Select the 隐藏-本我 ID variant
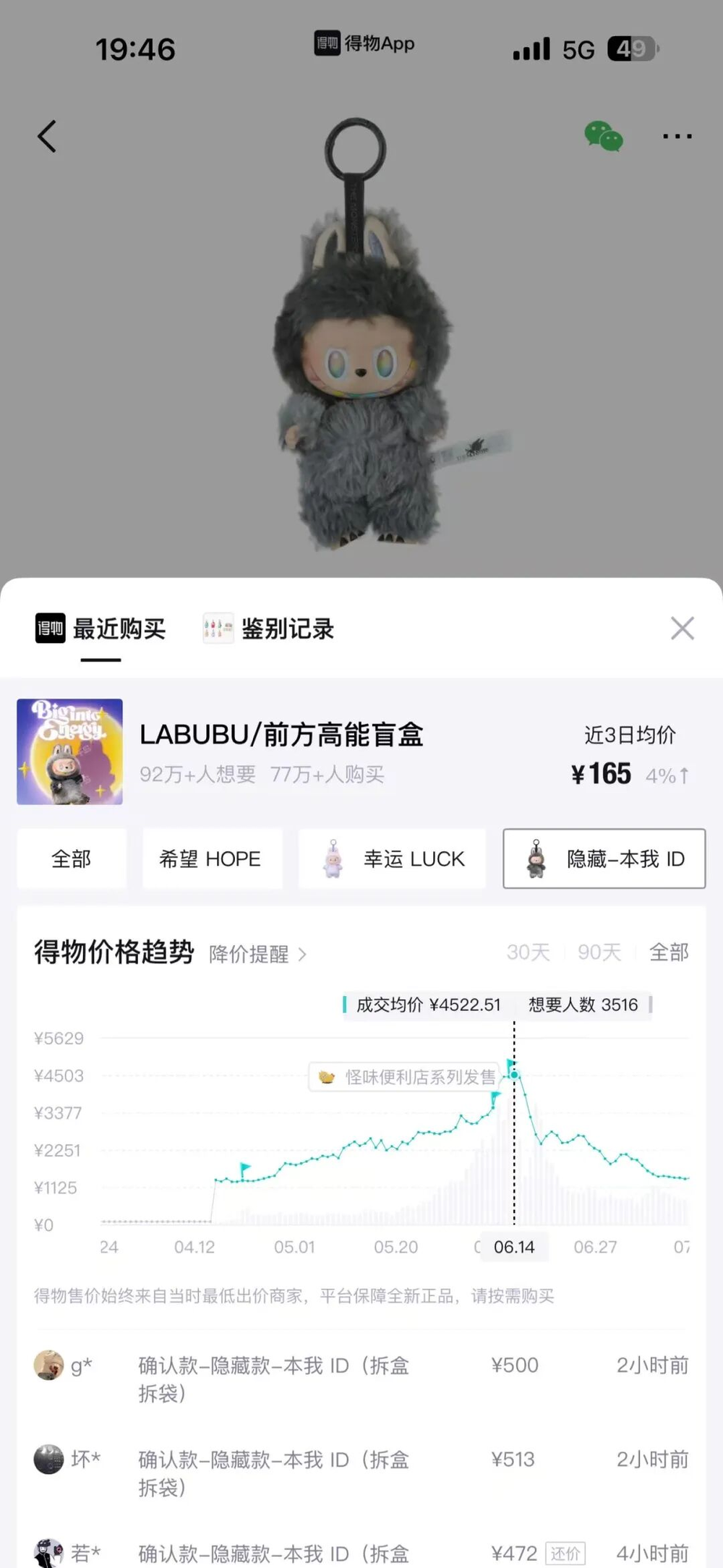The height and width of the screenshot is (1568, 723). (x=604, y=859)
